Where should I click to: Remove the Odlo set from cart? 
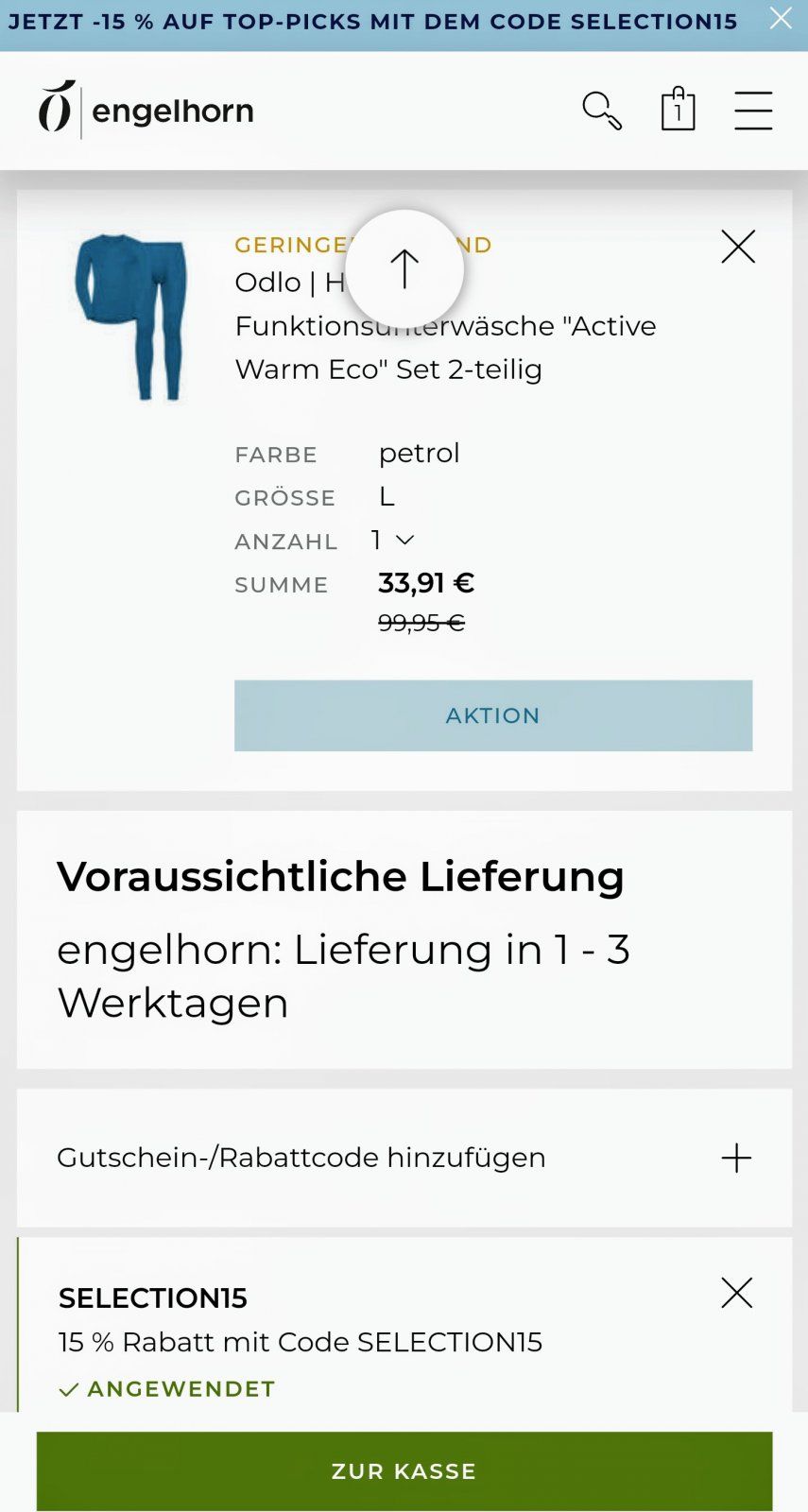point(738,247)
